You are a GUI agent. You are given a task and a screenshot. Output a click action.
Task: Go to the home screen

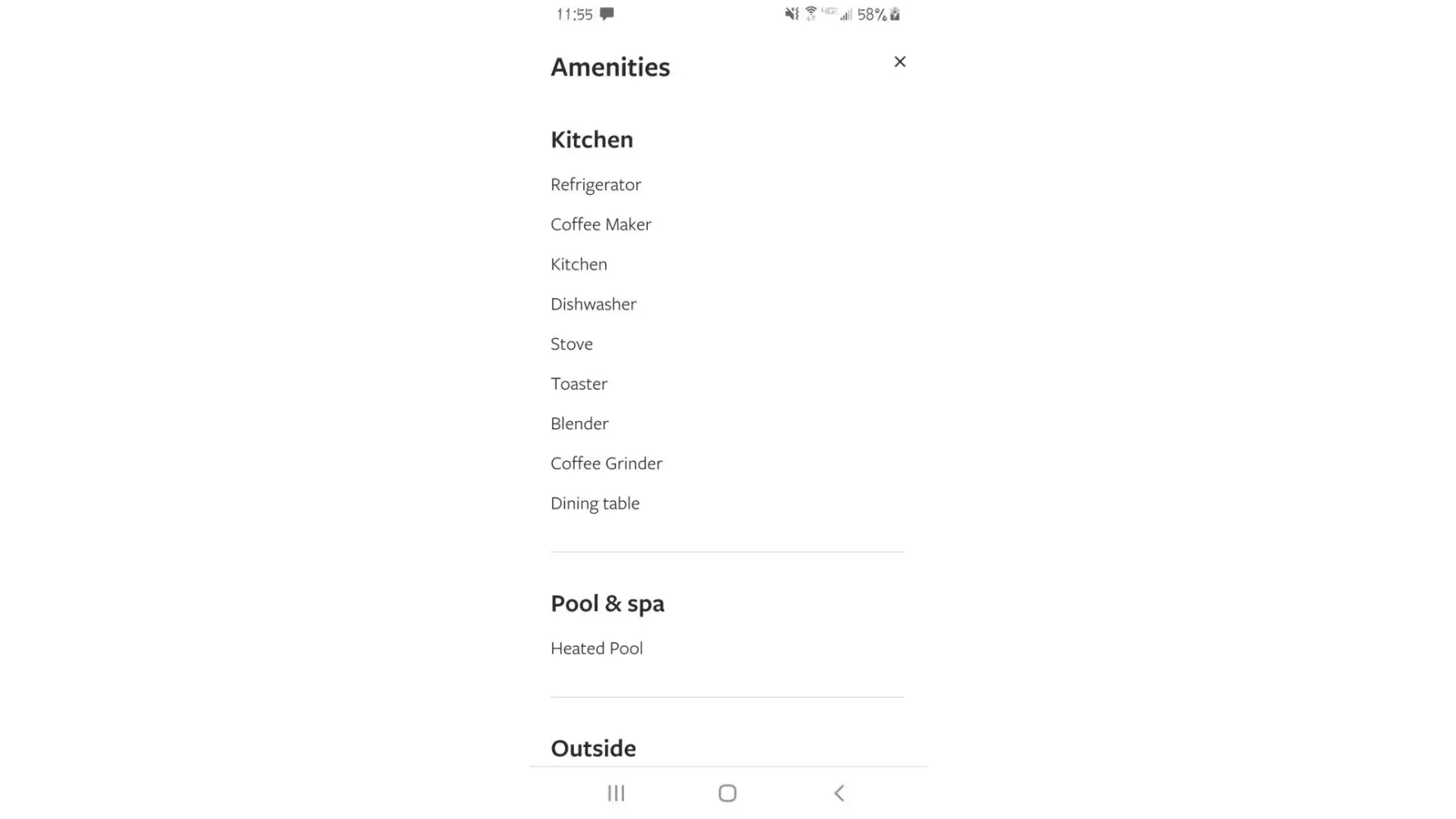727,793
